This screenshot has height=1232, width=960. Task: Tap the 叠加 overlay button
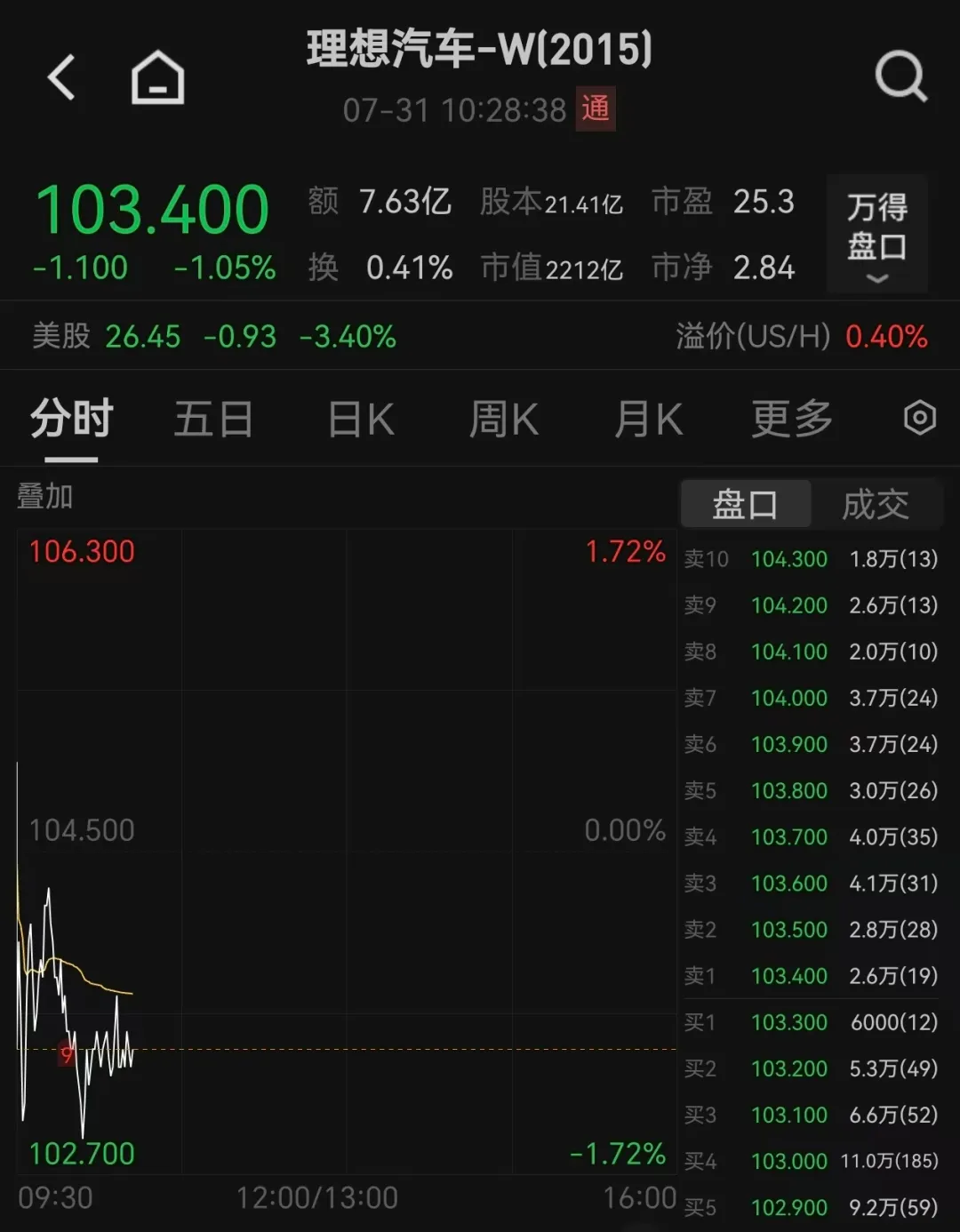point(45,496)
